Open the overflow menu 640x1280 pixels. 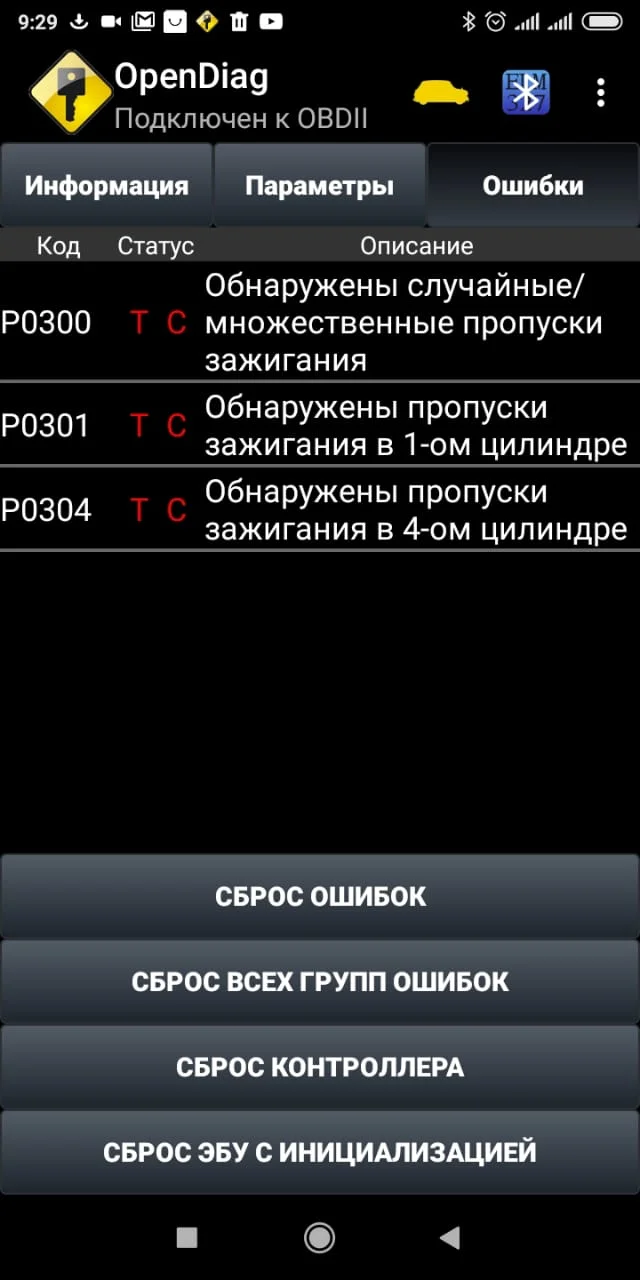point(600,92)
